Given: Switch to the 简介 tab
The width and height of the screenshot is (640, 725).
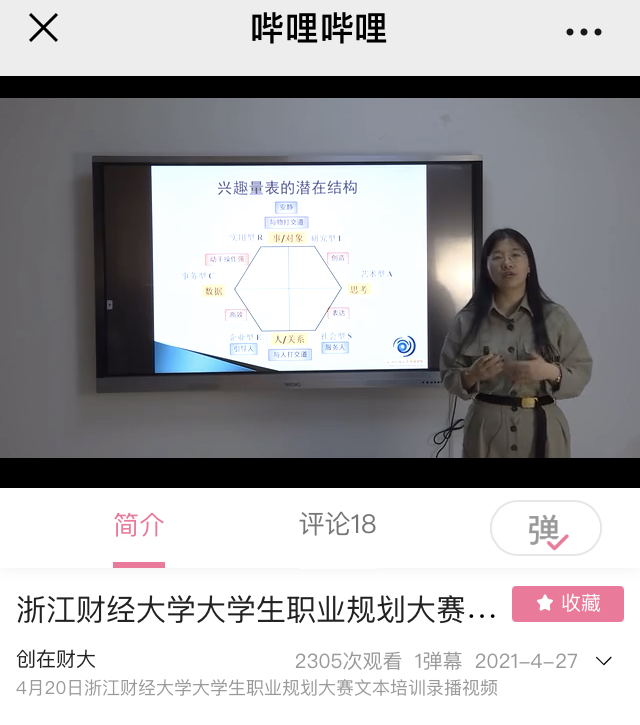Looking at the screenshot, I should [x=139, y=525].
